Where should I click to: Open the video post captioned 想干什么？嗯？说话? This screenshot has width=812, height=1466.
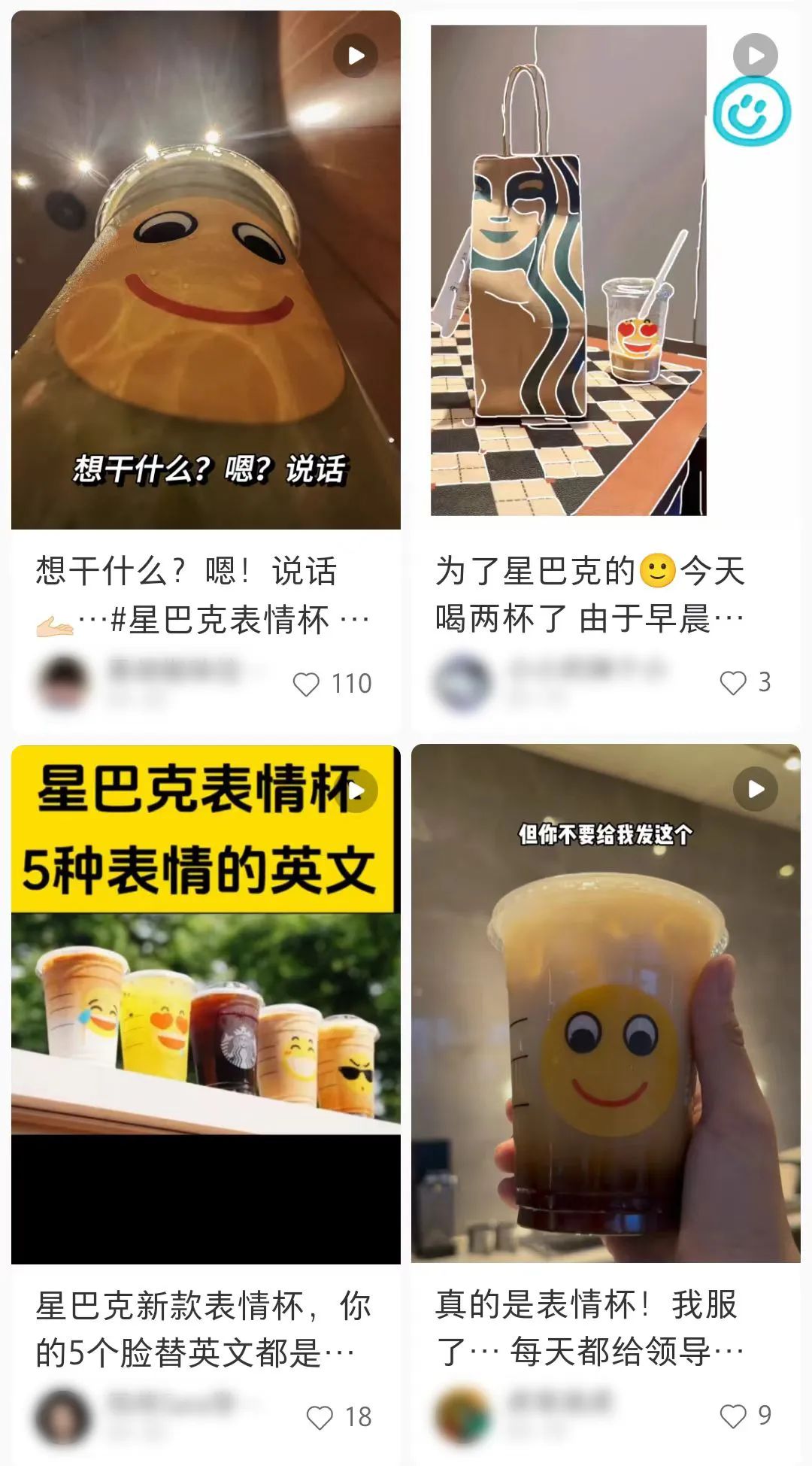pyautogui.click(x=205, y=271)
